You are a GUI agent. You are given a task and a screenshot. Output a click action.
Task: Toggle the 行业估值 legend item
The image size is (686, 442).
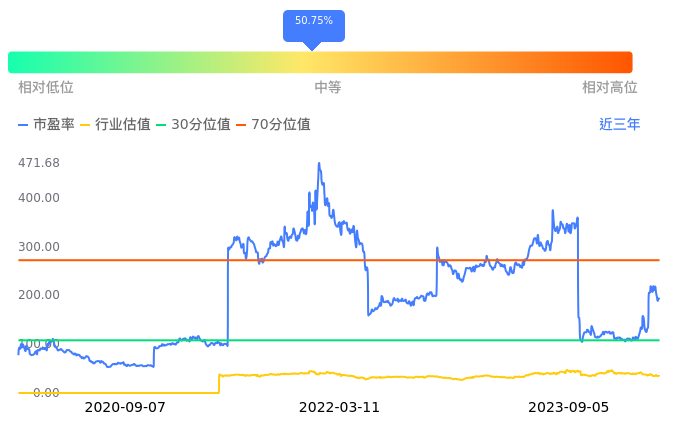(116, 124)
